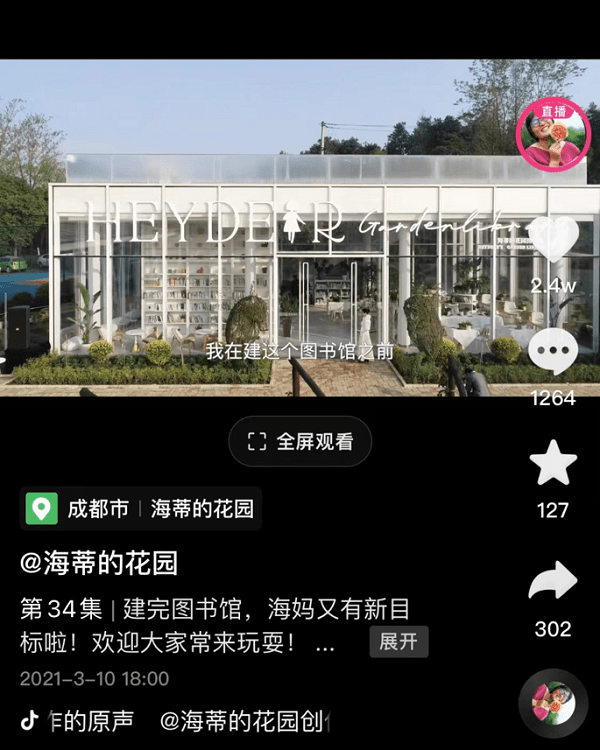Open the 成都市 海蒂的花园 location tag
The height and width of the screenshot is (750, 600).
141,509
